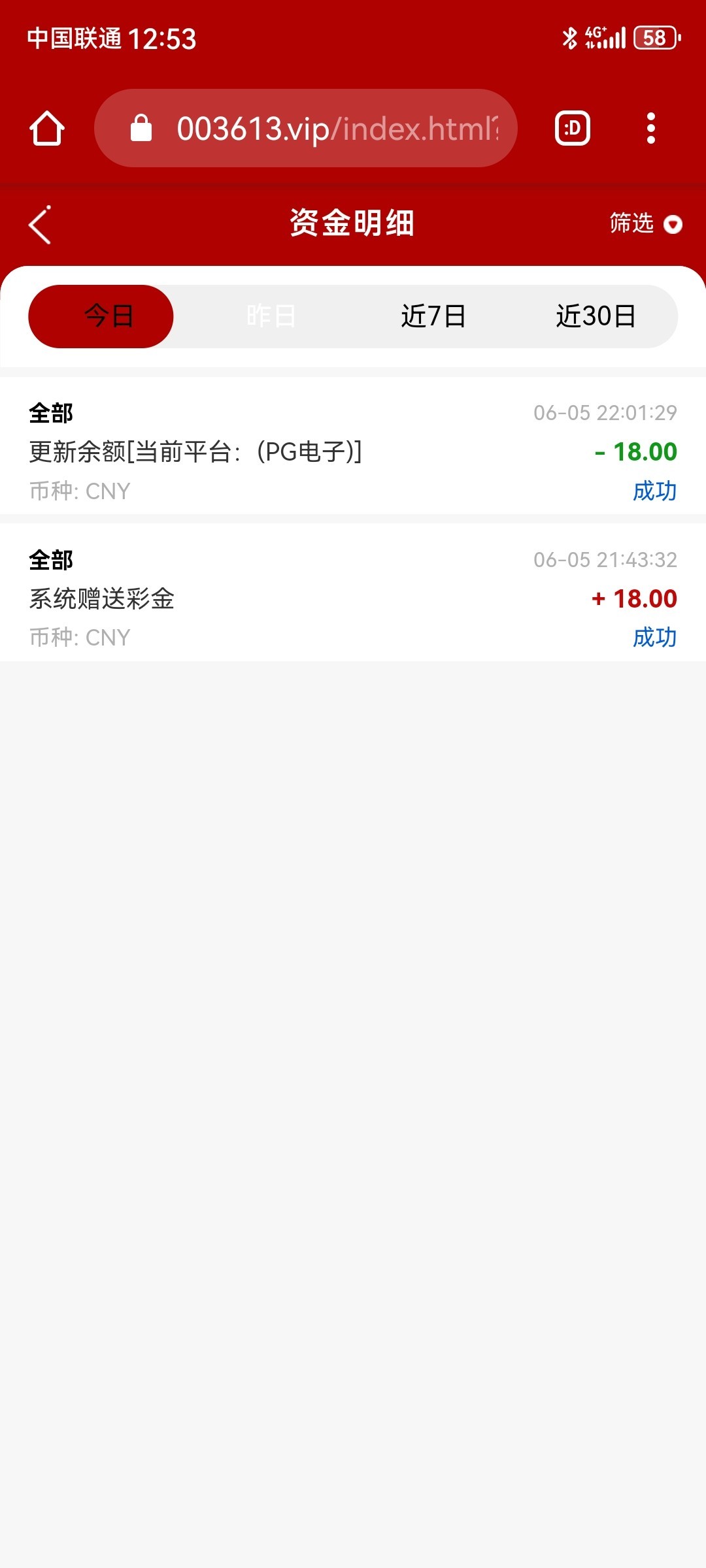The image size is (706, 1568).
Task: Show records for 近7日
Action: 433,316
